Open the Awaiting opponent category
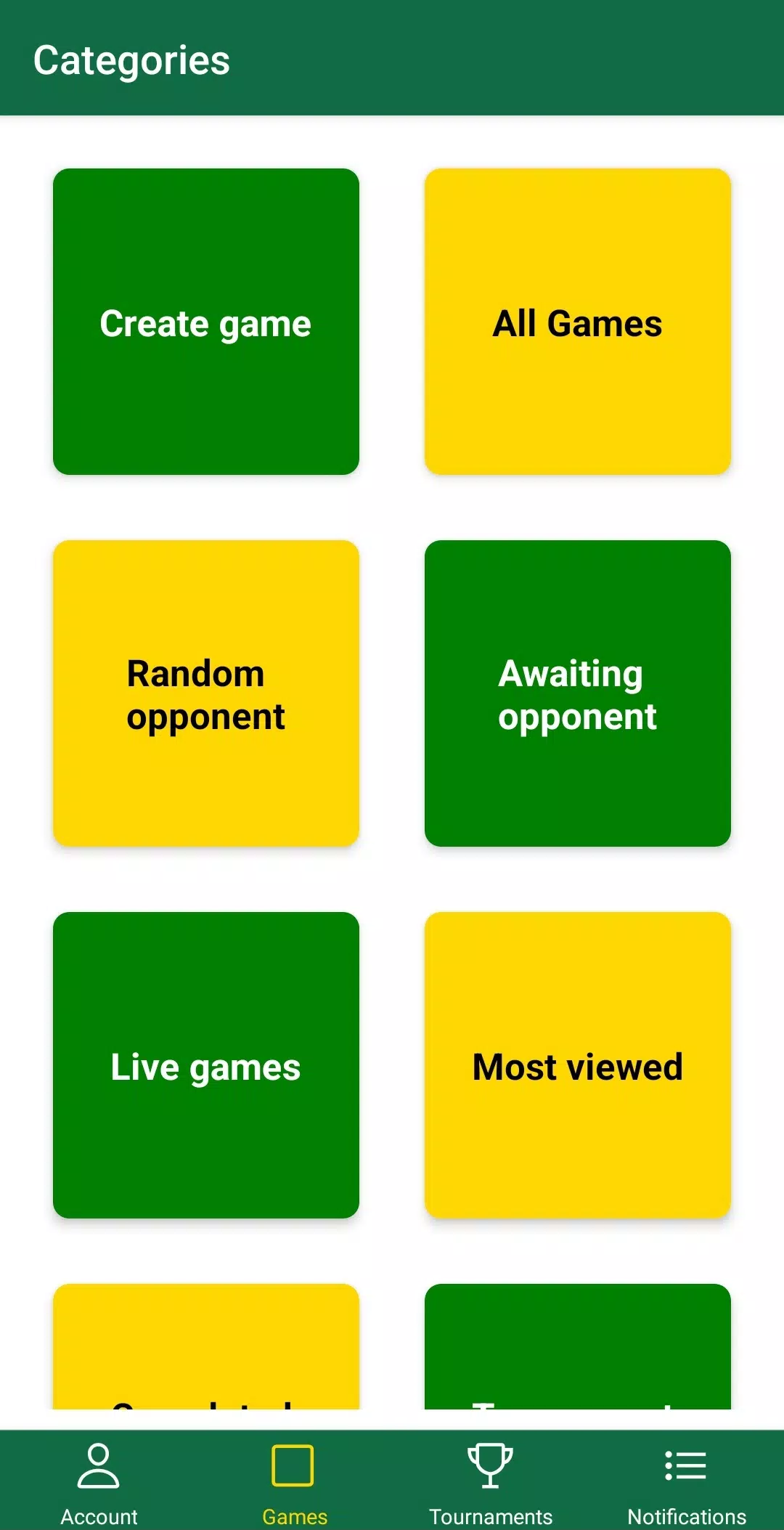The image size is (784, 1530). (x=577, y=693)
